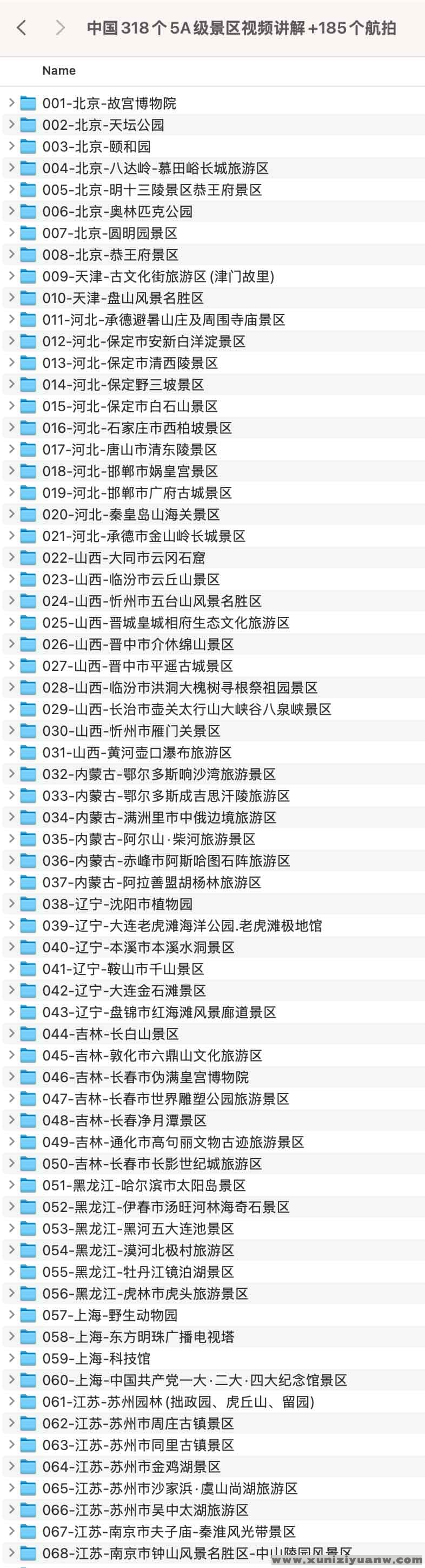
Task: Select folder 067-江苏-南京市夫子庙-秦淮风光带景区
Action: pyautogui.click(x=169, y=1531)
